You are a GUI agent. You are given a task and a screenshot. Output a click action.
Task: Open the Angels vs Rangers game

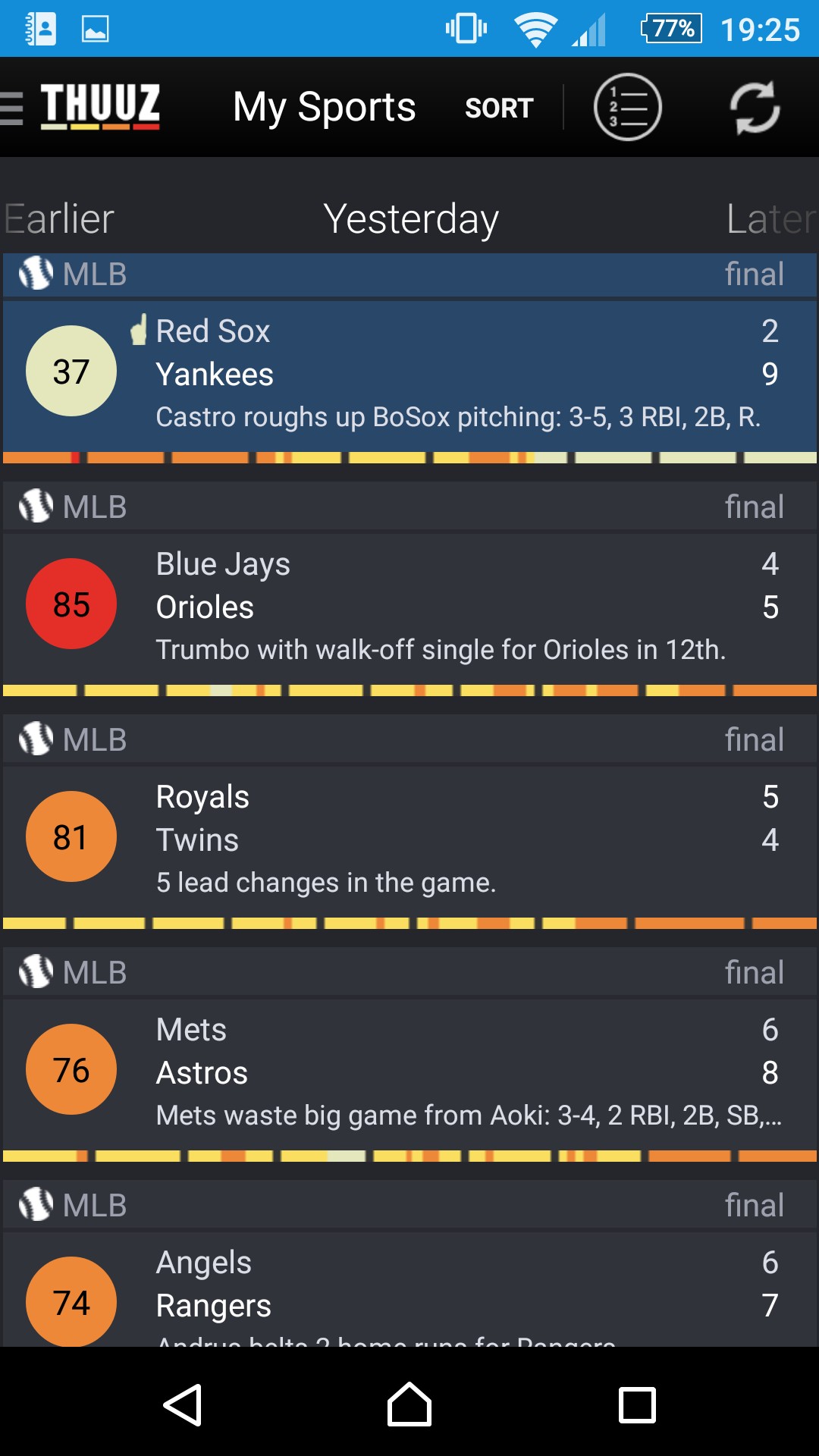coord(409,1289)
